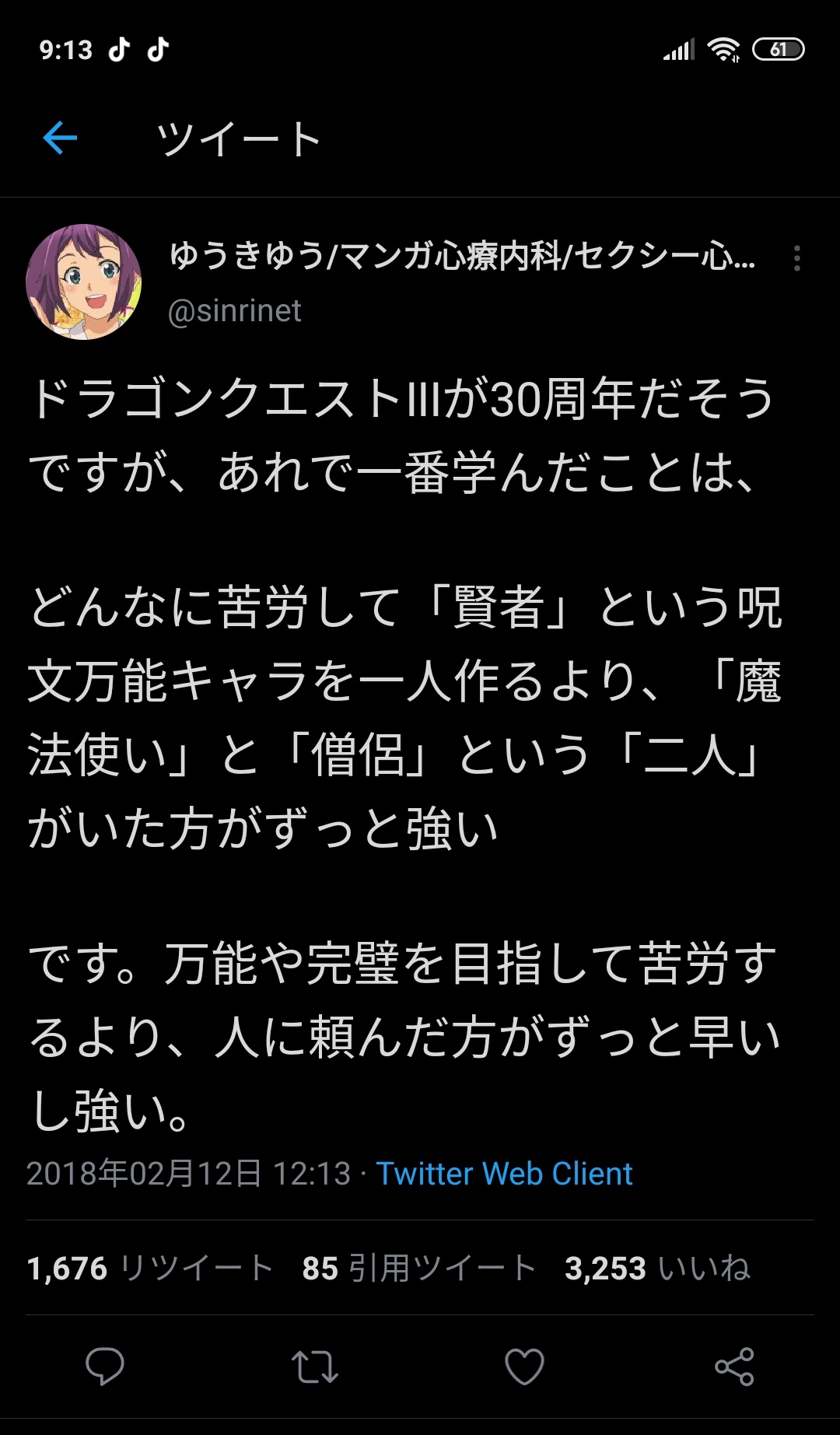This screenshot has width=840, height=1435.
Task: Open the @sinrinet profile handle
Action: click(x=234, y=310)
